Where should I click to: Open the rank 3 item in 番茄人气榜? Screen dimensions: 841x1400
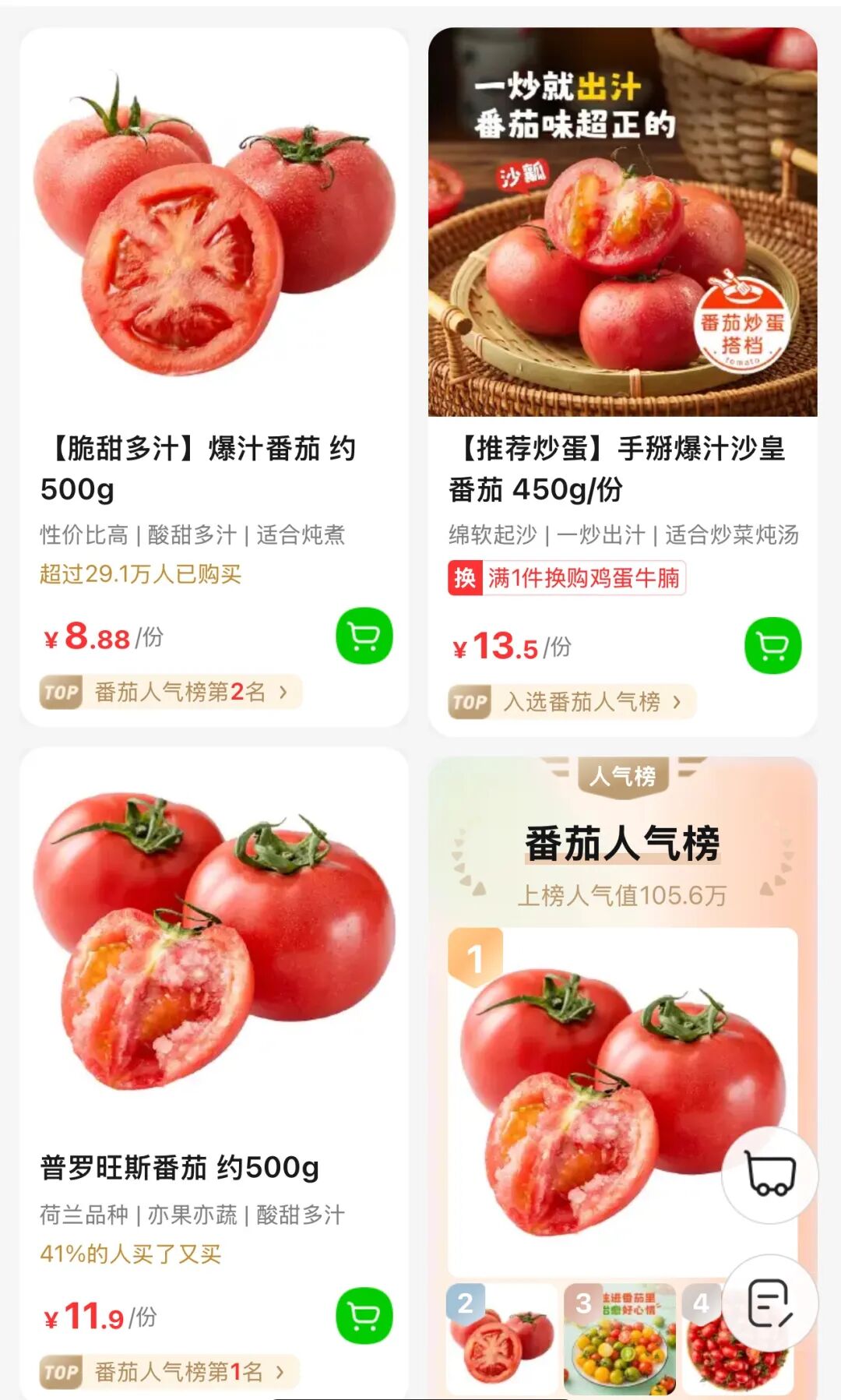(x=620, y=1338)
